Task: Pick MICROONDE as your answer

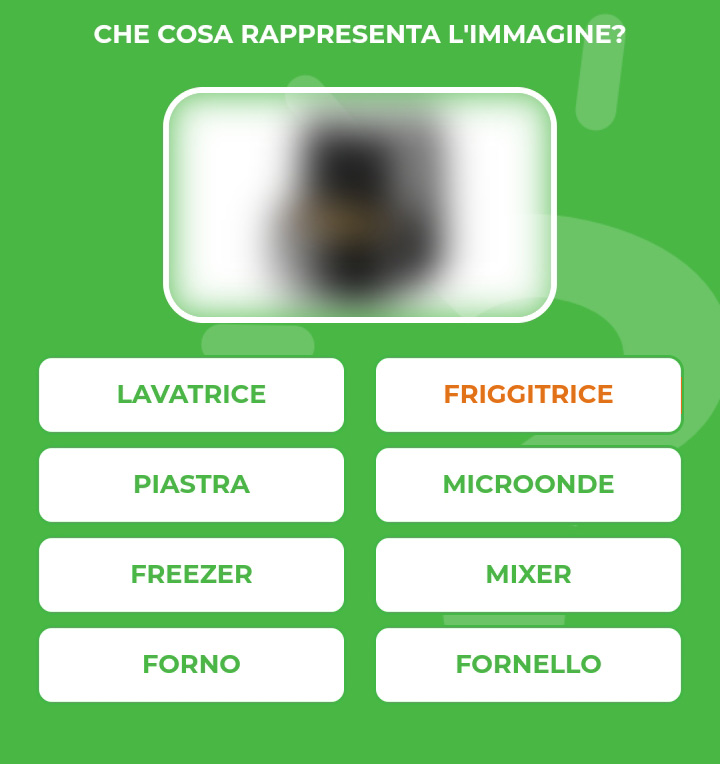Action: pyautogui.click(x=528, y=485)
